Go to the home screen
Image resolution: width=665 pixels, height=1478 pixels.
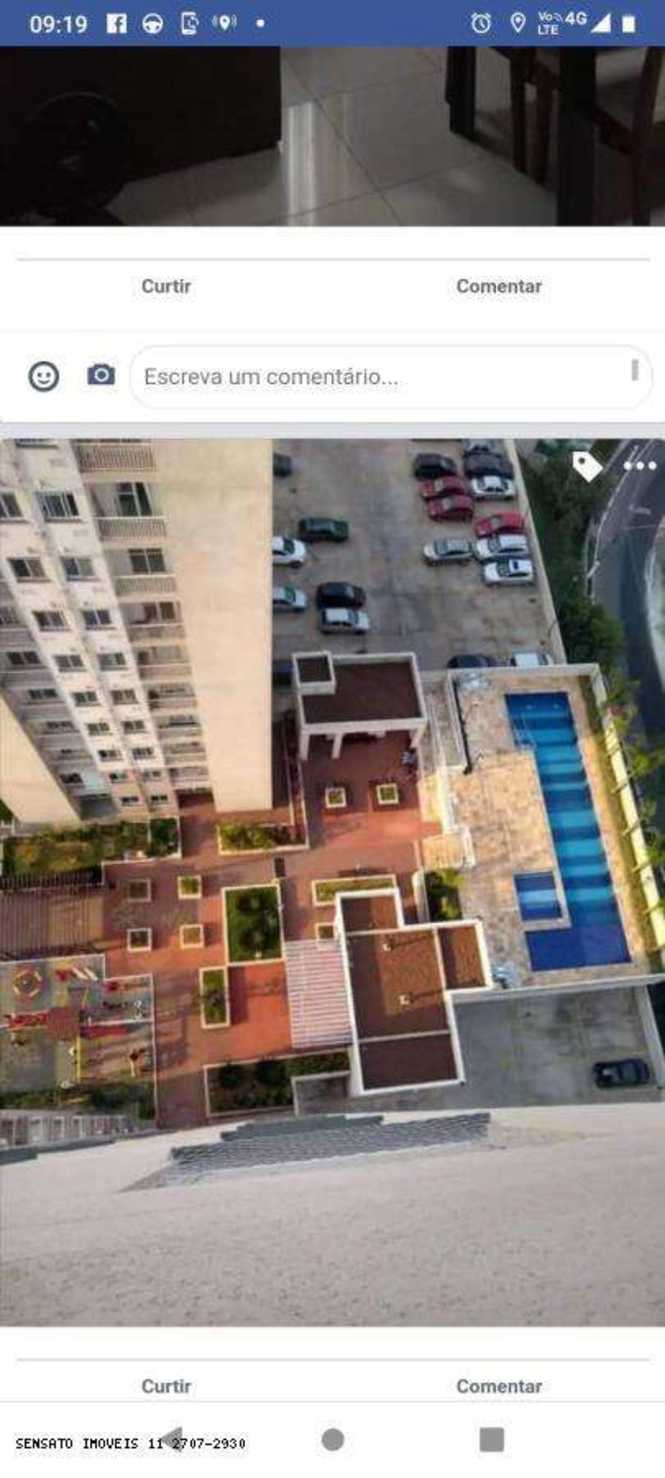click(333, 1439)
